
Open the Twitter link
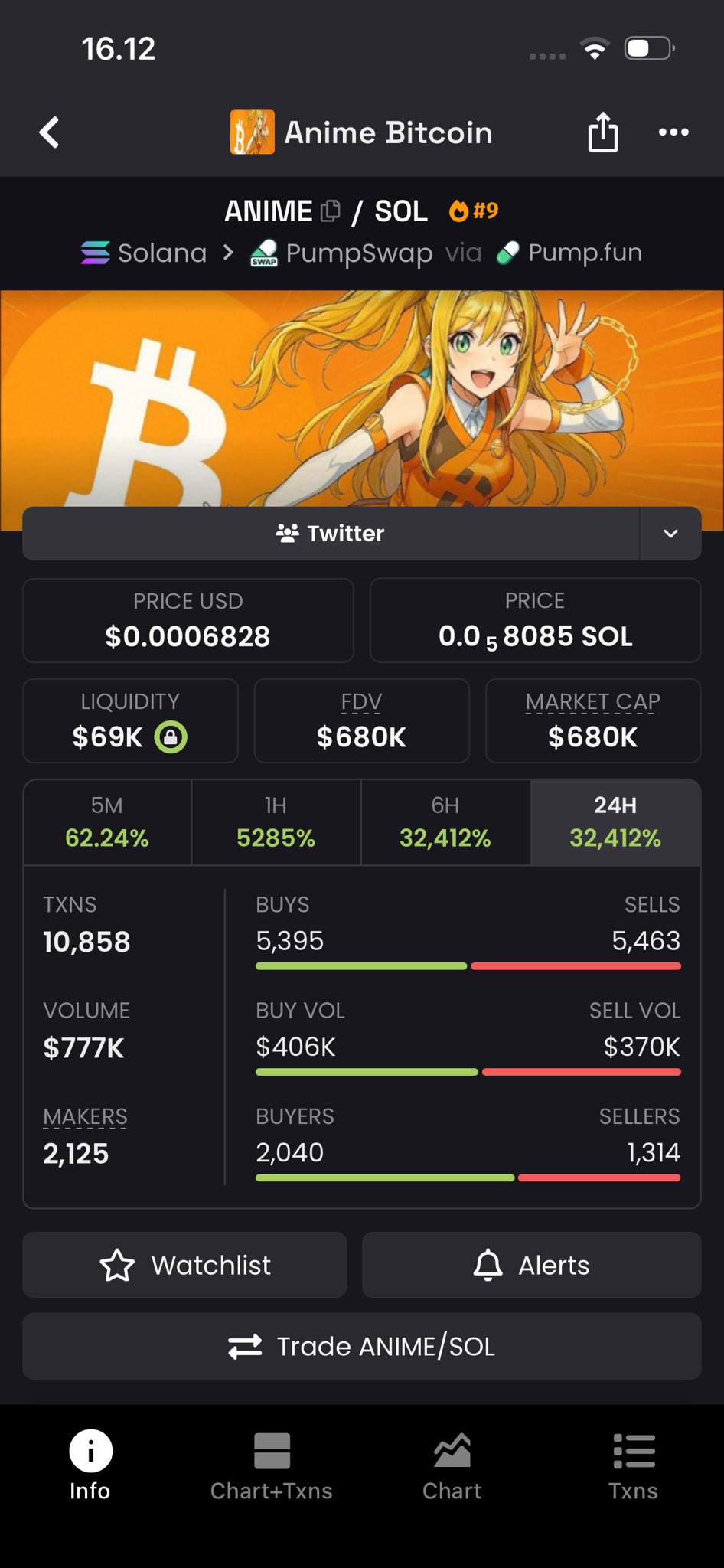(x=331, y=534)
